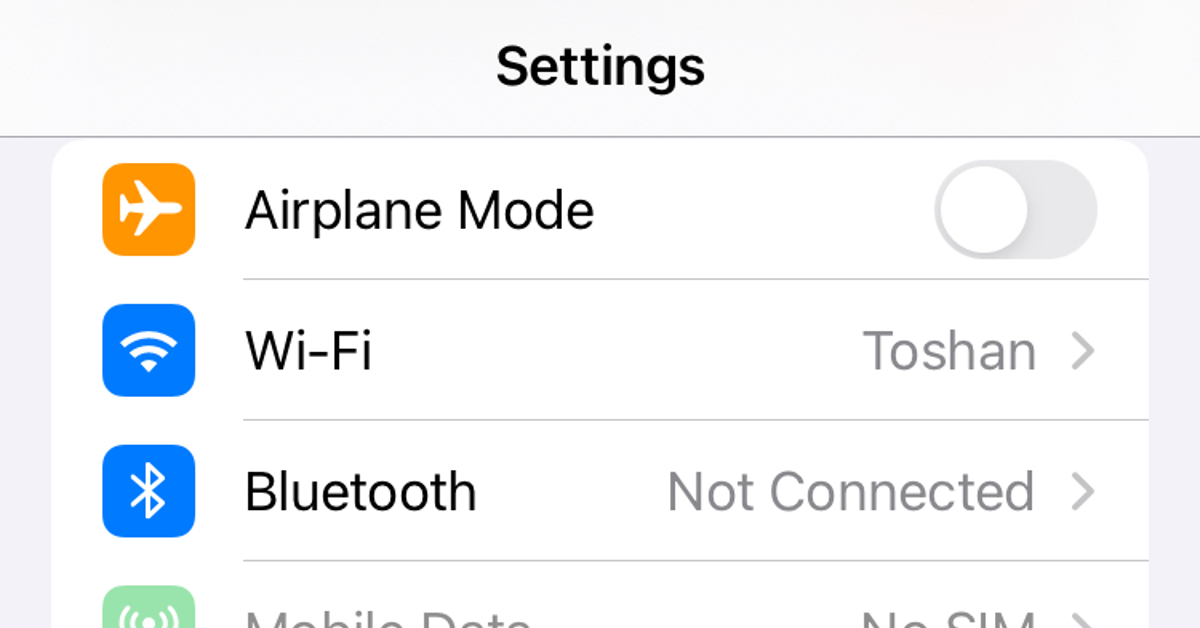The image size is (1200, 628).
Task: Open Wi-Fi settings showing Toshan
Action: coord(600,351)
